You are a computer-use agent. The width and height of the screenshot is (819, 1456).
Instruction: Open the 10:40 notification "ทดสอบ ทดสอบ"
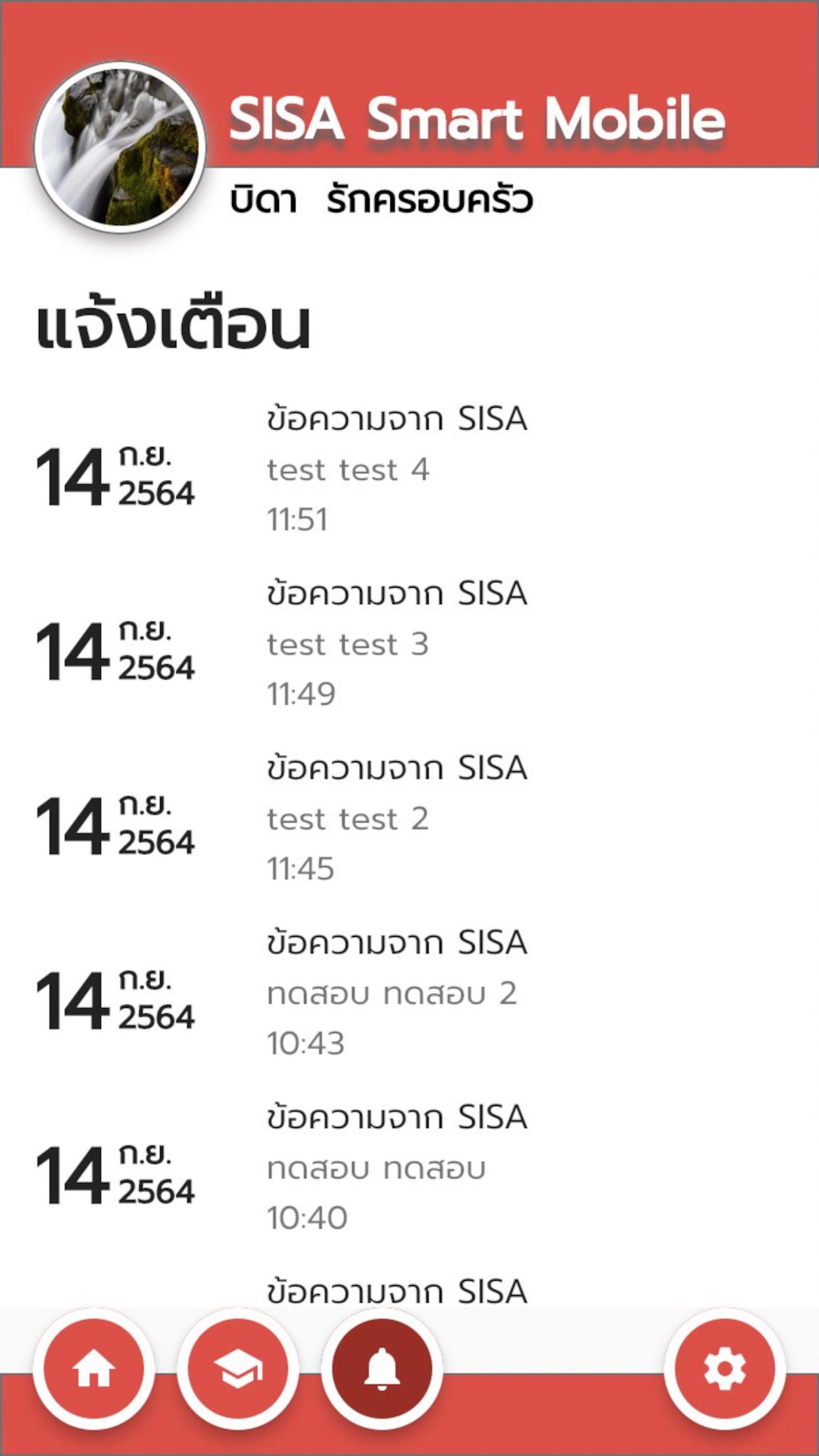pyautogui.click(x=376, y=1168)
